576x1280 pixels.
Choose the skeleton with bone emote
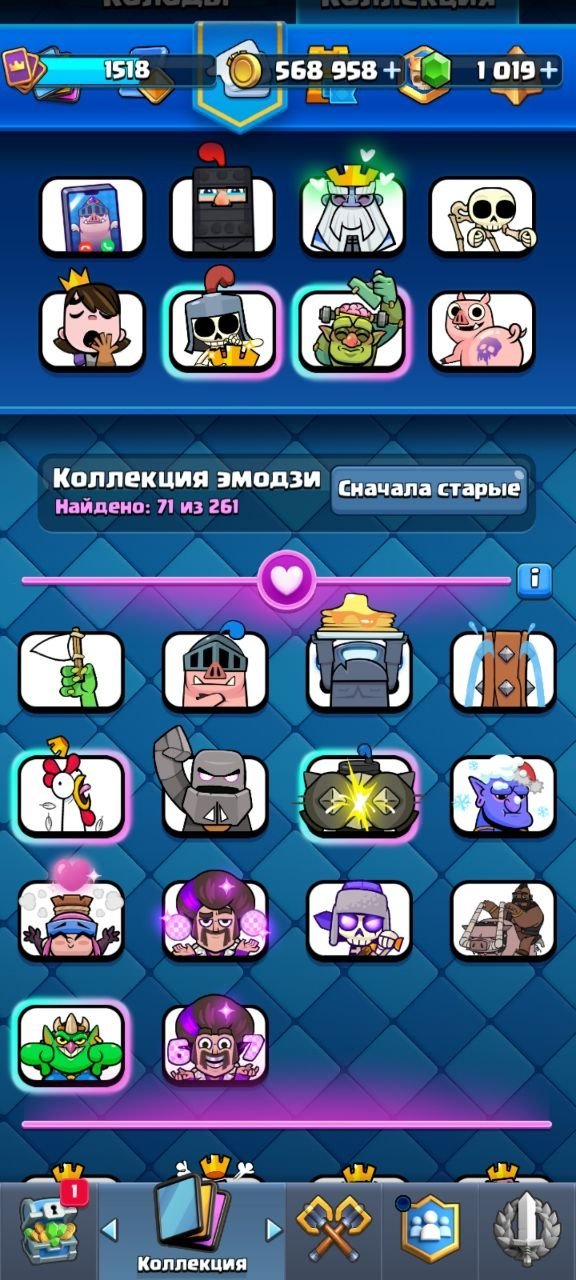point(482,215)
